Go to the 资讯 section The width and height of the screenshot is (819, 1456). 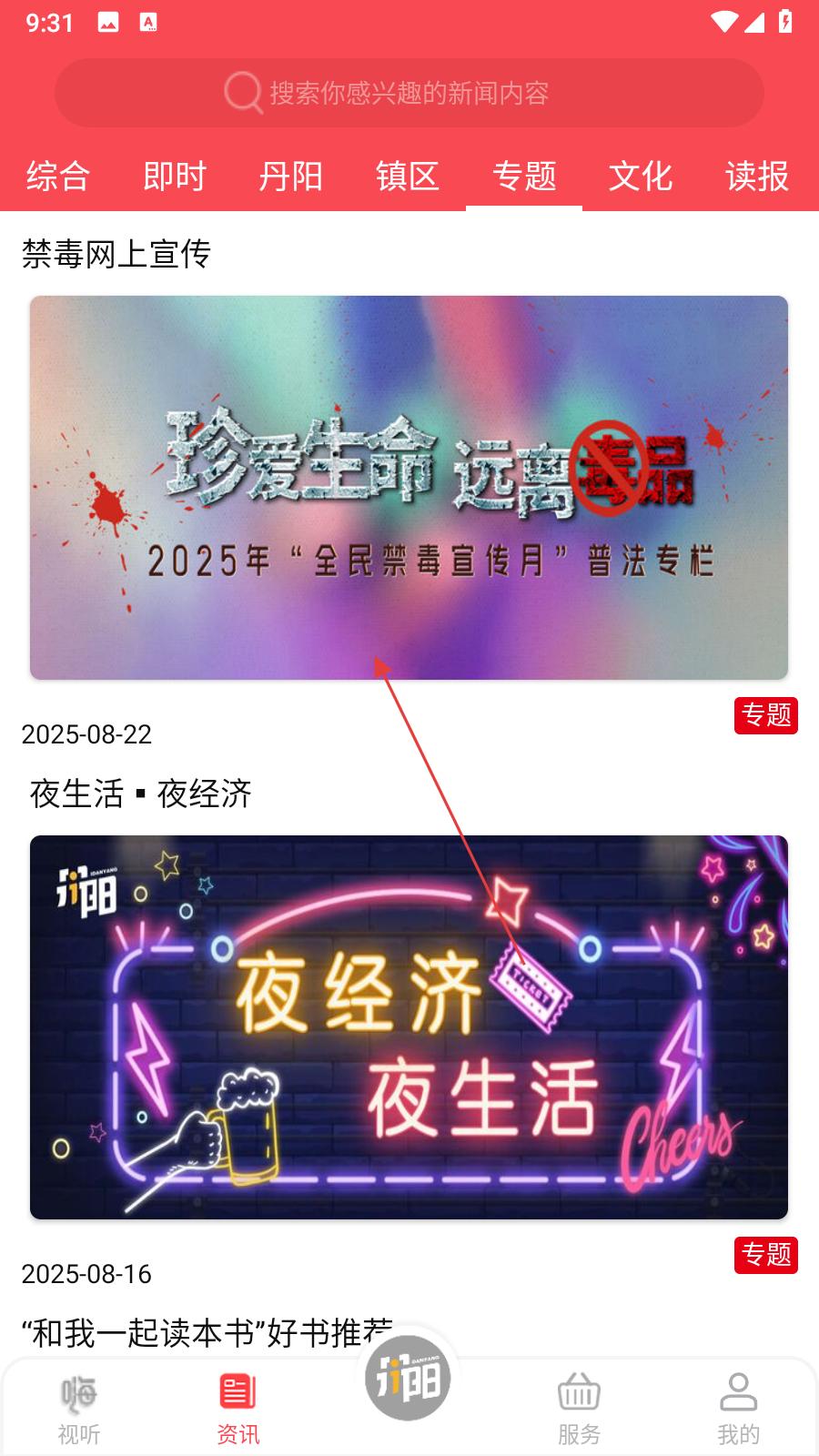(238, 1409)
